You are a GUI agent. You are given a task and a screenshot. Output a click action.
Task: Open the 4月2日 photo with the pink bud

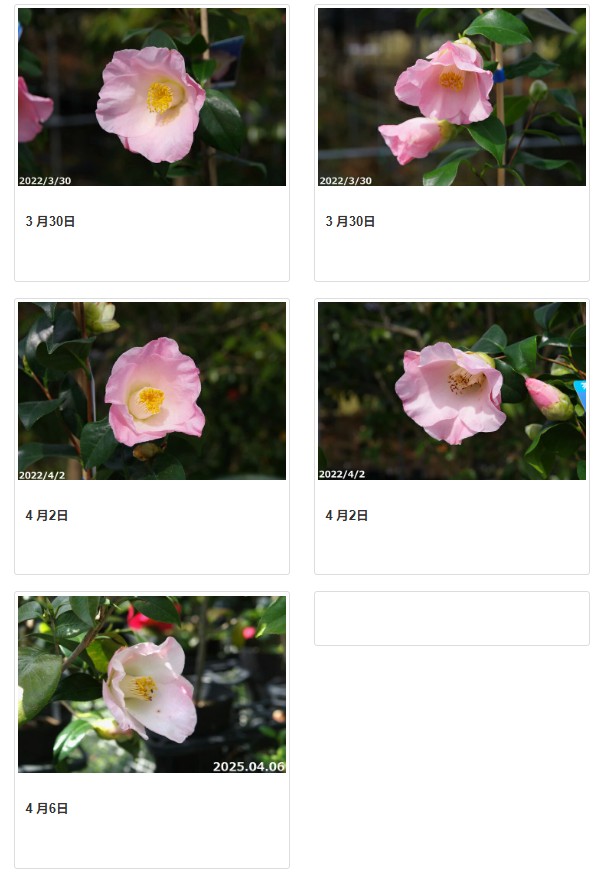click(x=452, y=391)
